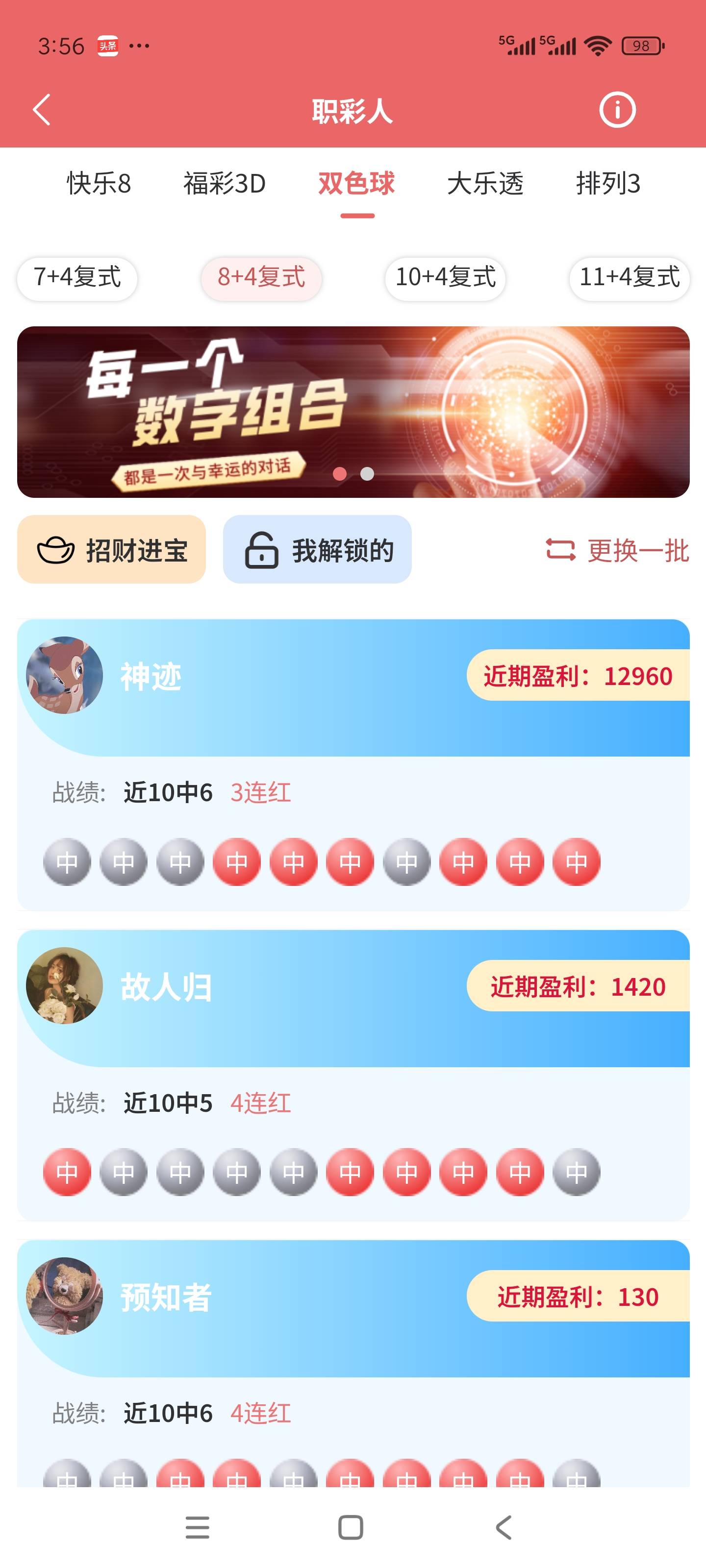Switch to the 大乐透 tab
The height and width of the screenshot is (1568, 706).
coord(485,183)
